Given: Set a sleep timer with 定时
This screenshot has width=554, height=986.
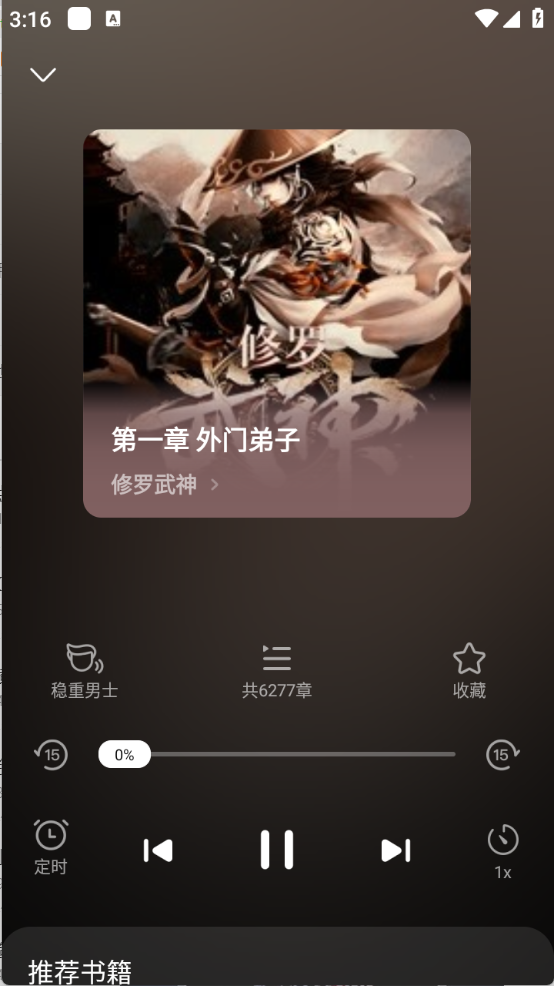Looking at the screenshot, I should pos(51,847).
